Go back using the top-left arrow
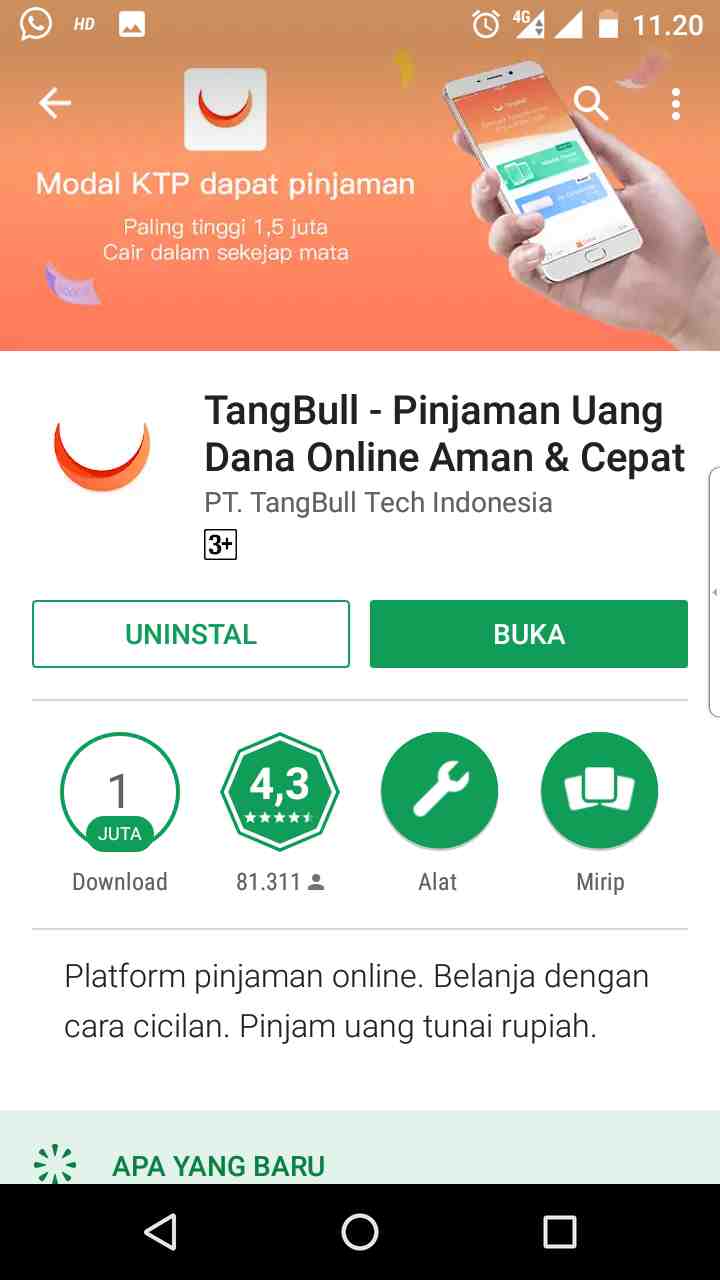Image resolution: width=720 pixels, height=1280 pixels. click(x=55, y=103)
